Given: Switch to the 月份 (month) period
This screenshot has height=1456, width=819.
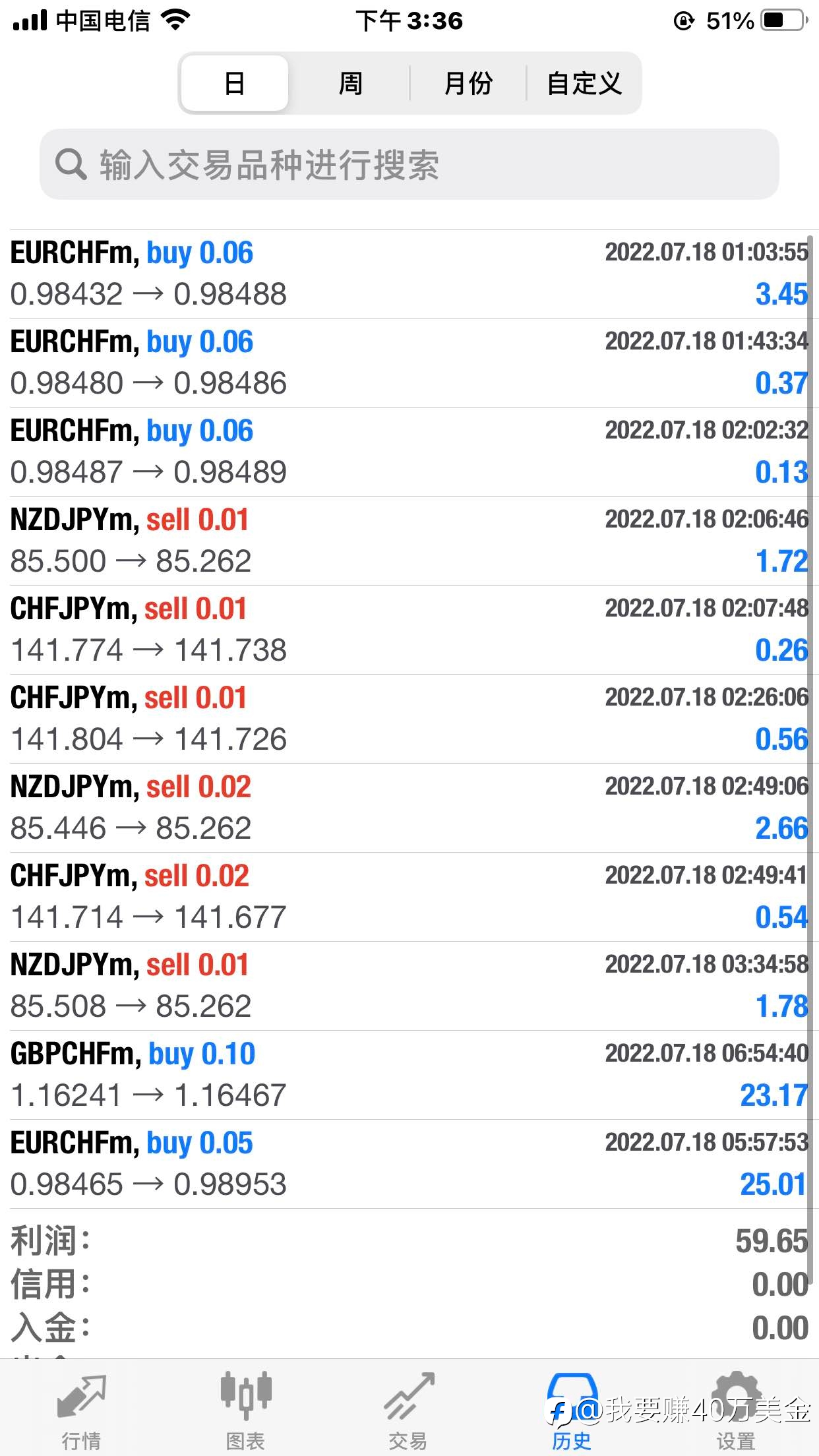Looking at the screenshot, I should point(468,83).
